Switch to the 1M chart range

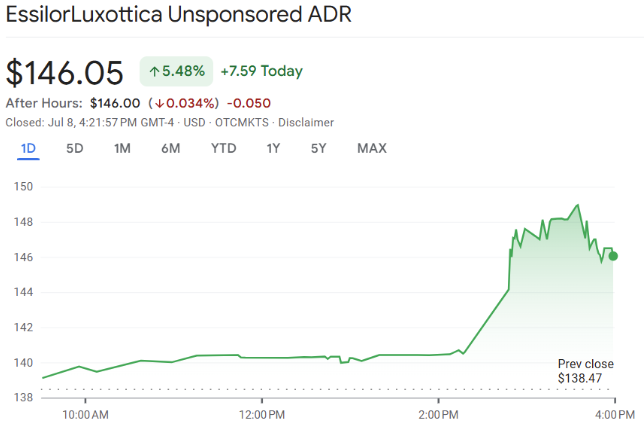(x=122, y=149)
